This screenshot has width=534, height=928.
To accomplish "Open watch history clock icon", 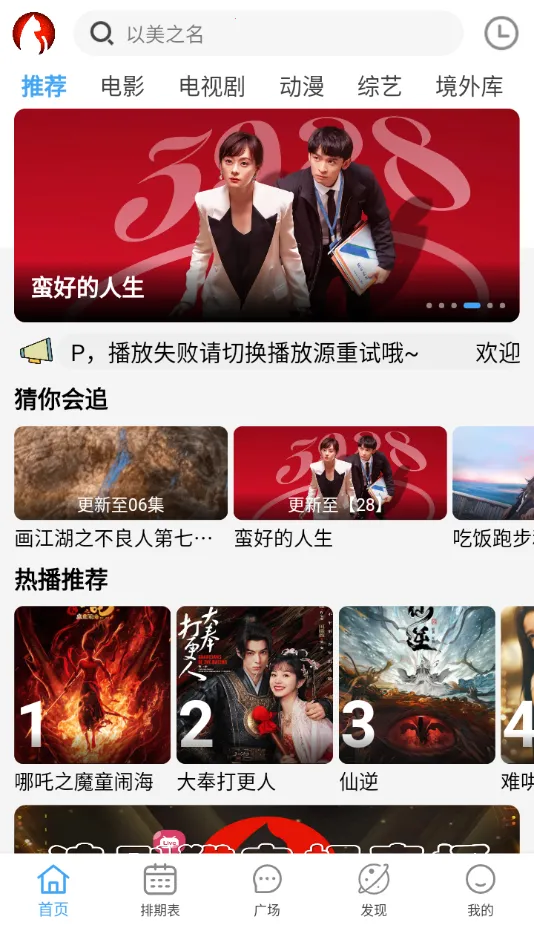I will pyautogui.click(x=501, y=33).
